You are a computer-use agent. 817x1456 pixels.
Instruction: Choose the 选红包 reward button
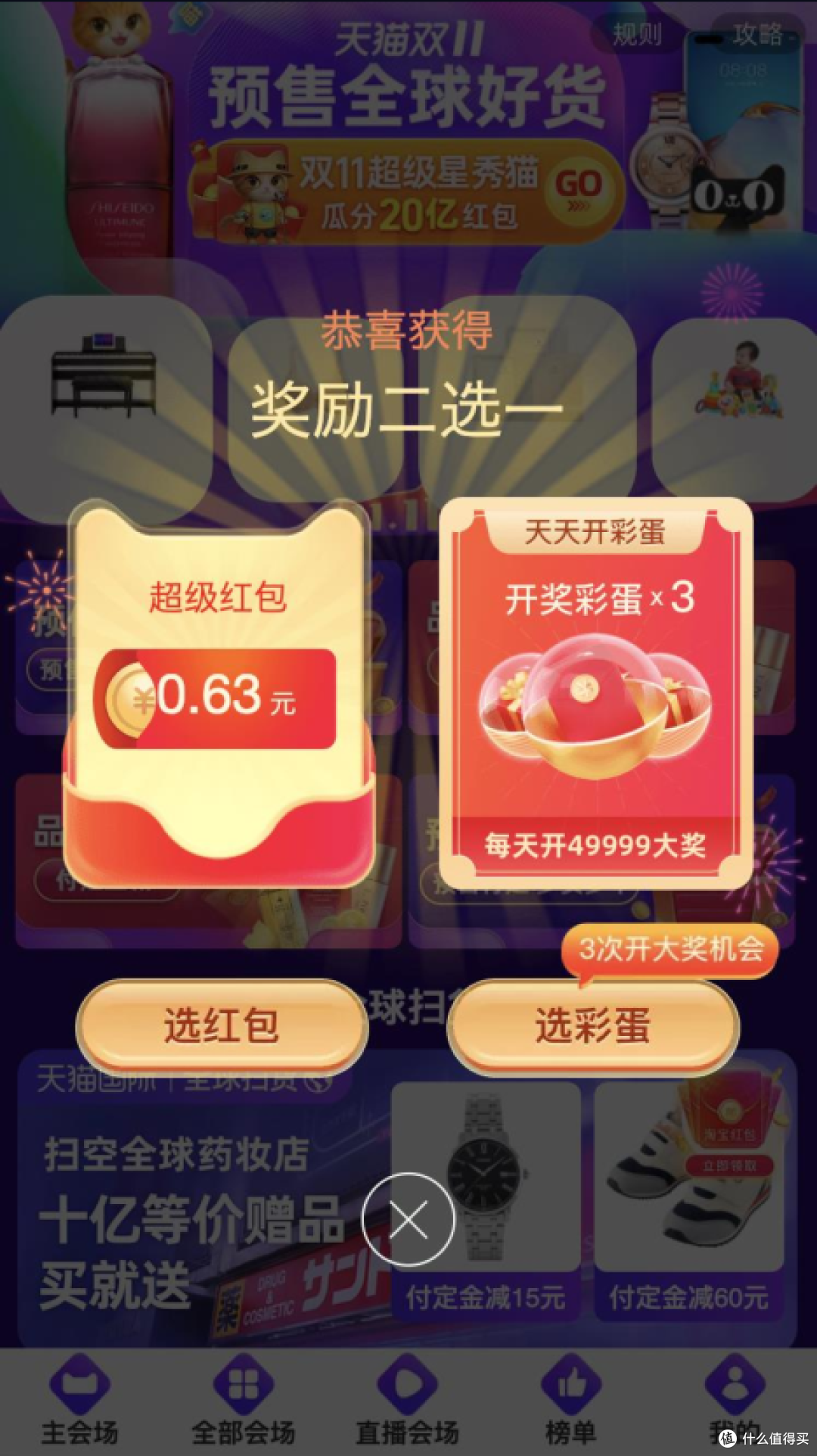click(x=221, y=1027)
